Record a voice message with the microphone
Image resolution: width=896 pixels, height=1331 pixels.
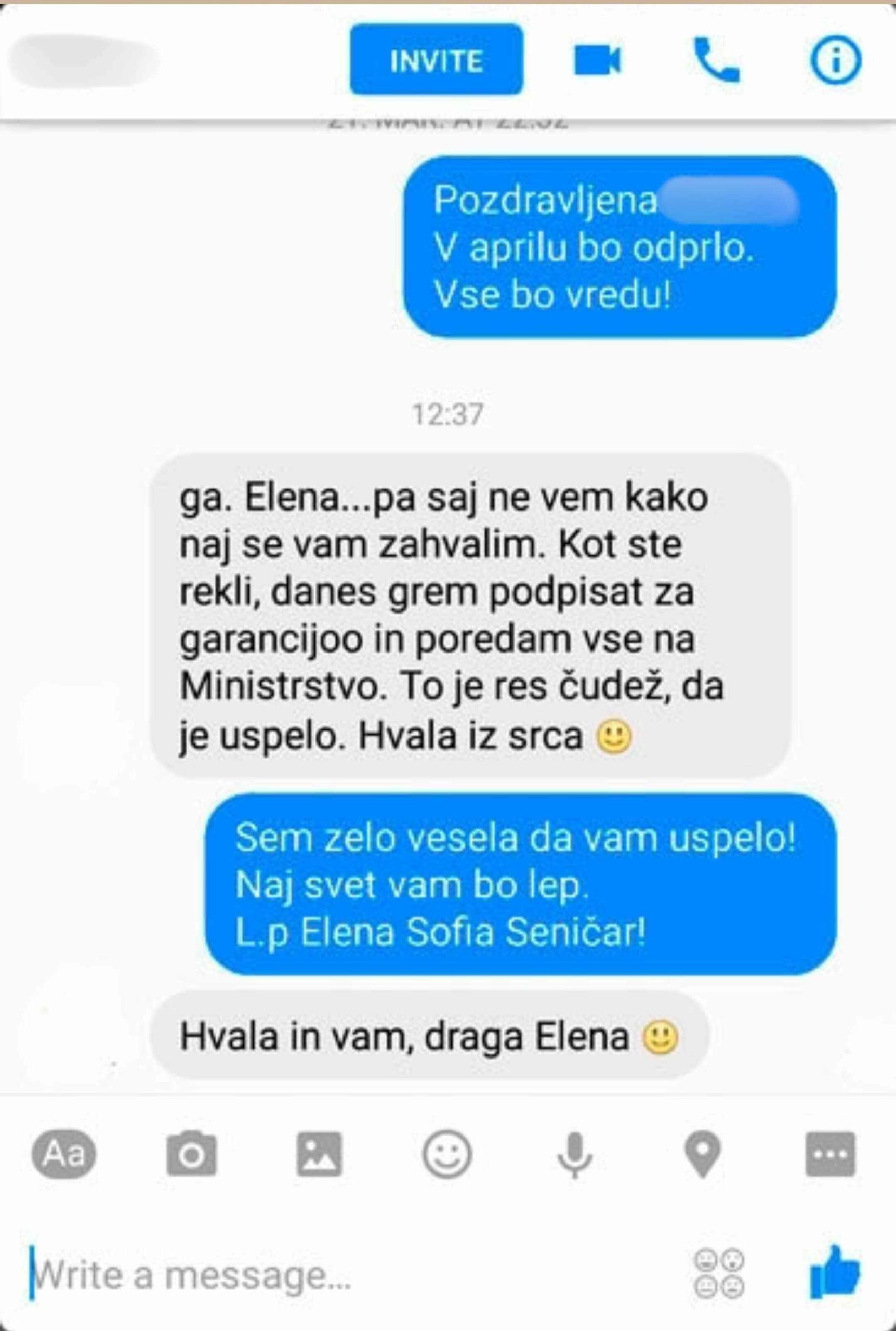[x=574, y=1154]
